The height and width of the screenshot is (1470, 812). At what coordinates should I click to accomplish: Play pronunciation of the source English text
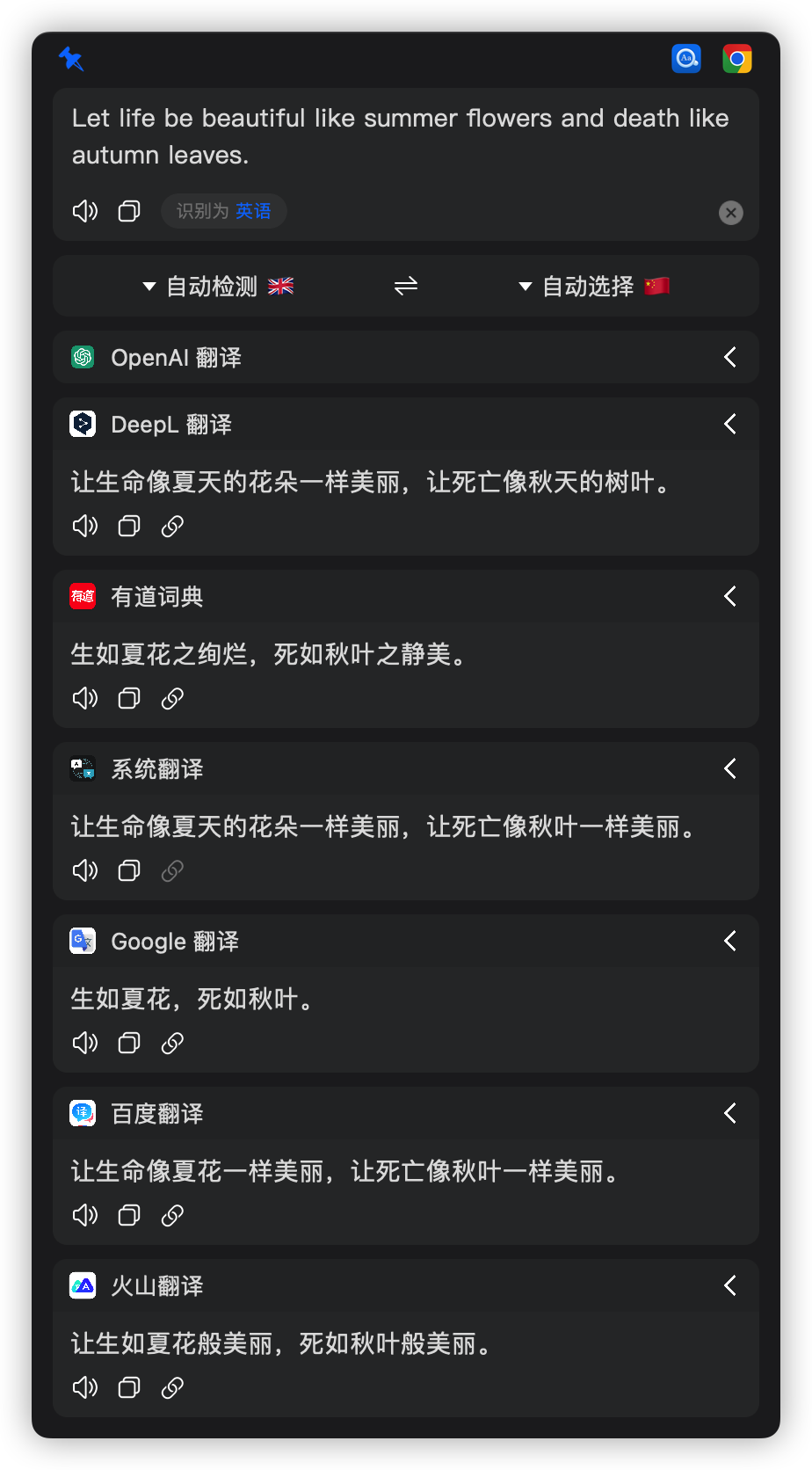(84, 211)
